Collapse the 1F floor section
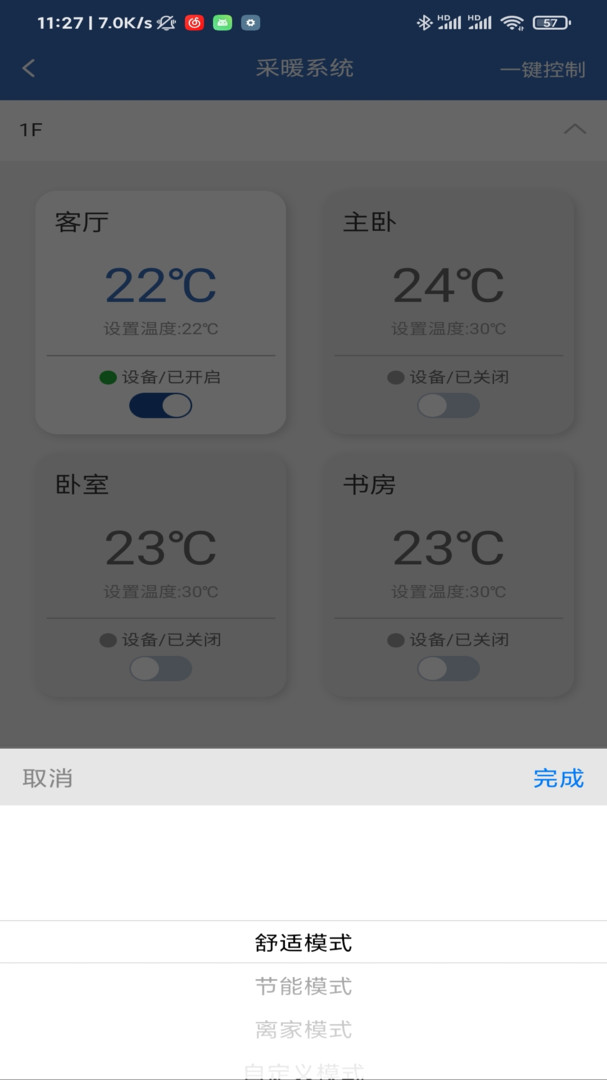 (574, 130)
